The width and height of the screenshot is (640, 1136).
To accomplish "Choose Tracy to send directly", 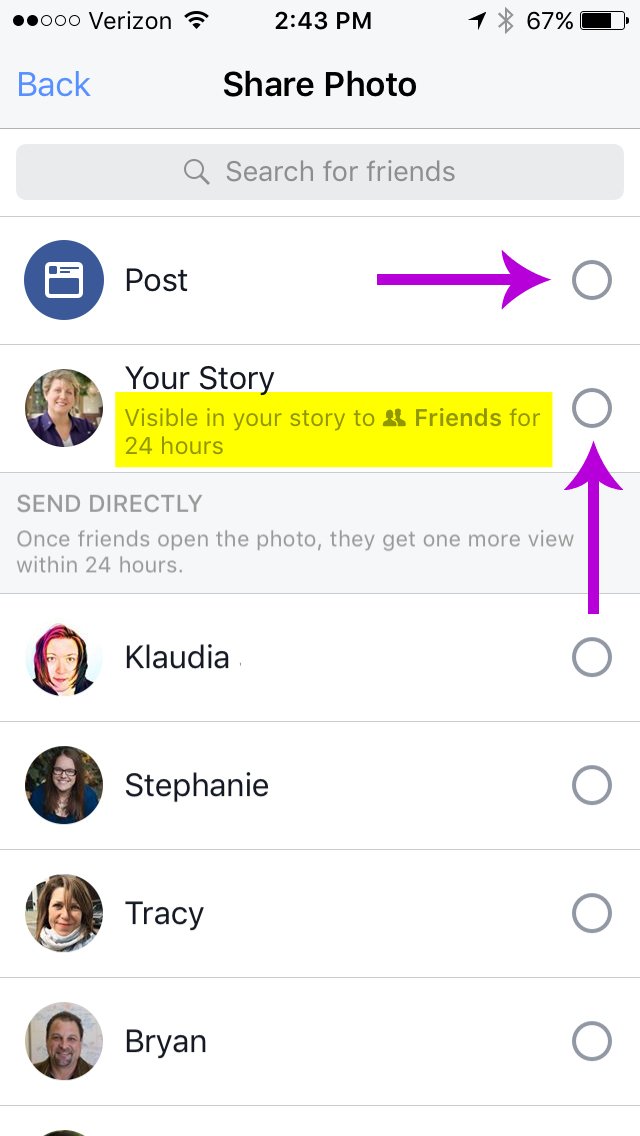I will tap(591, 913).
